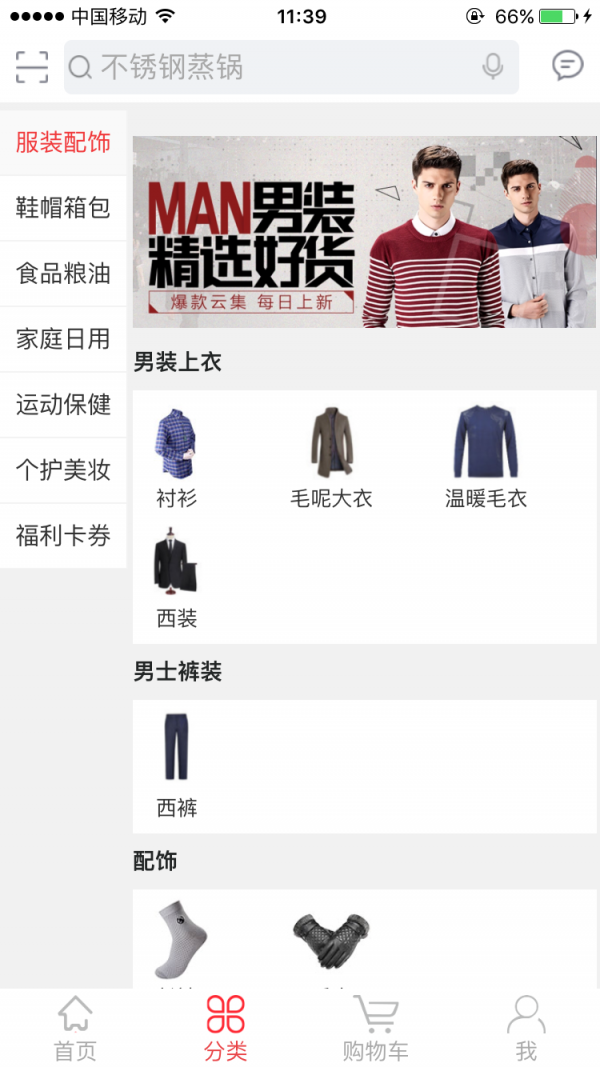Select the 鞋帽箱包 category
The width and height of the screenshot is (600, 1067).
[63, 208]
